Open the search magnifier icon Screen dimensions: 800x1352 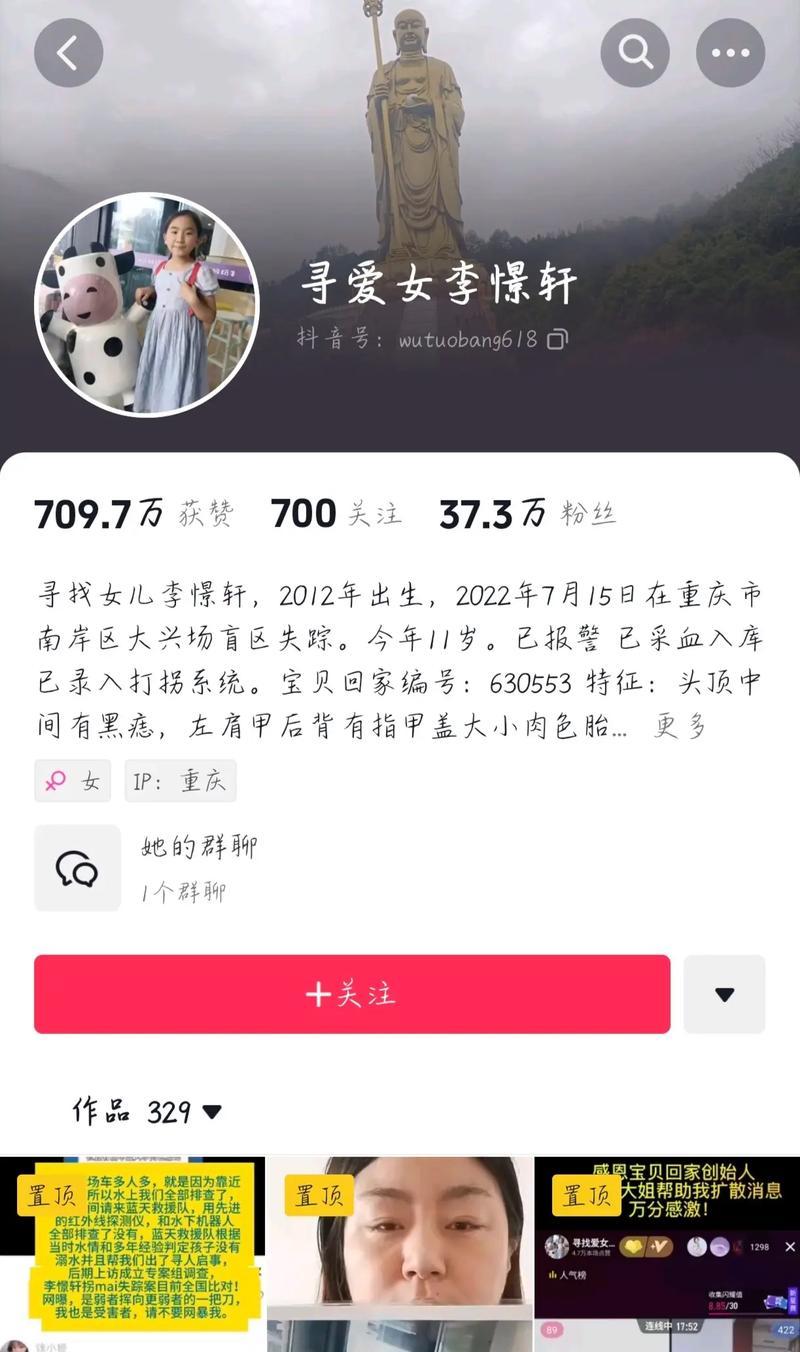635,53
